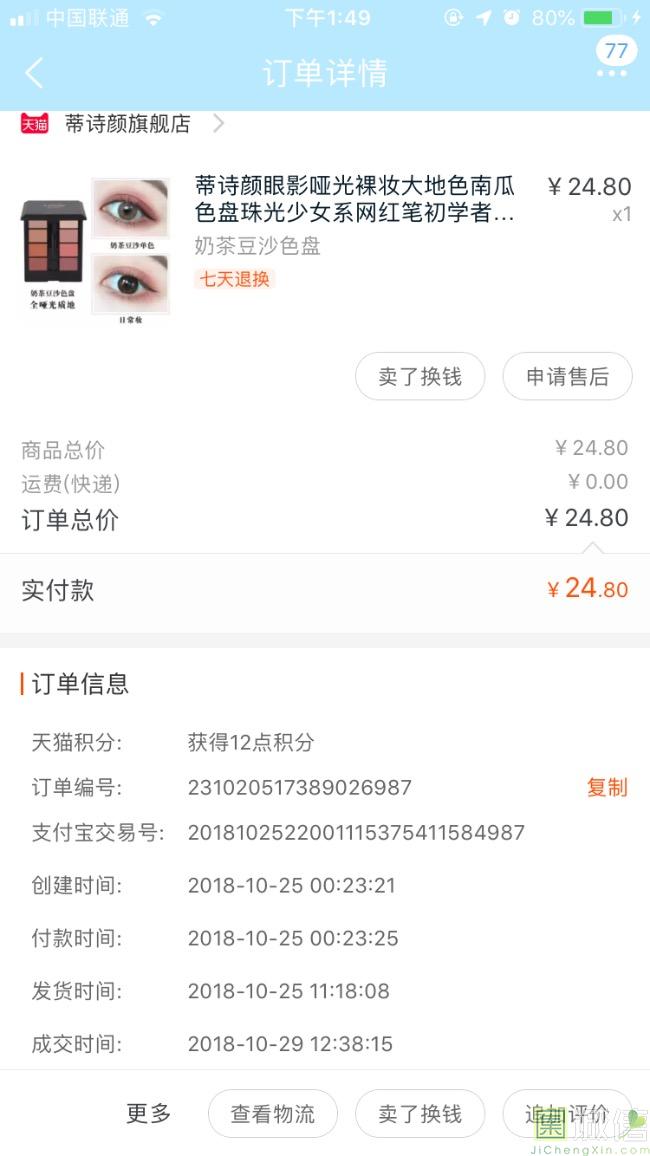Open the 蒂诗颜旗舰店 store page
Image resolution: width=650 pixels, height=1156 pixels.
pyautogui.click(x=127, y=124)
